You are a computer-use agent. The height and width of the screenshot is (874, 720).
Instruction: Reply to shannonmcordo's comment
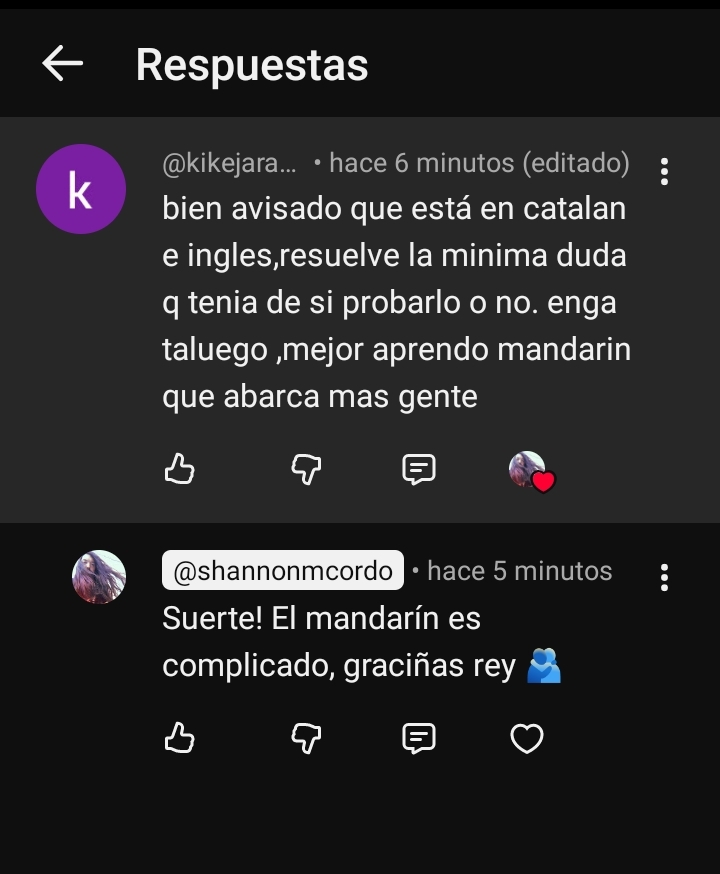418,738
